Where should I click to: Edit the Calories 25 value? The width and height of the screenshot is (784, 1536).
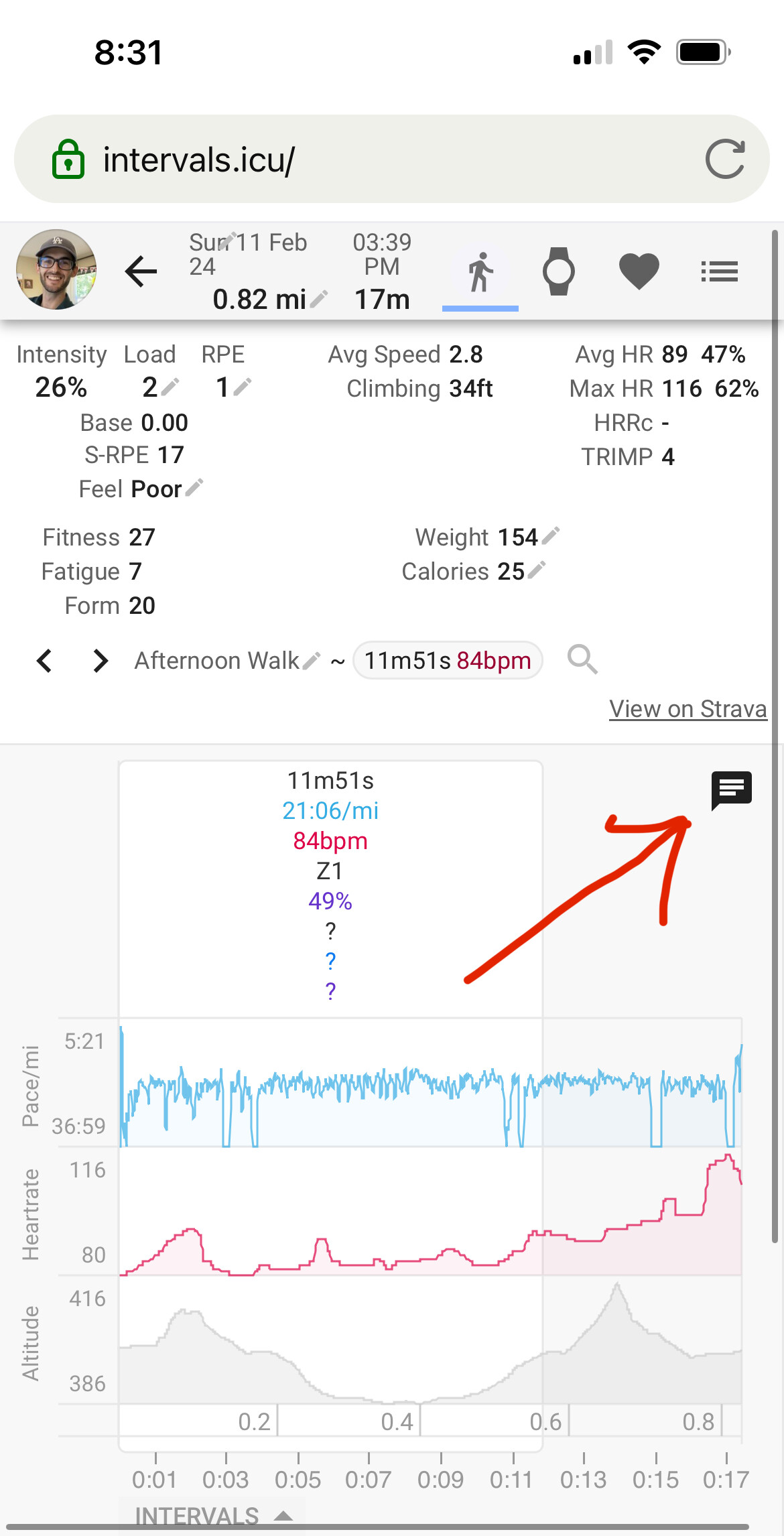coord(537,570)
